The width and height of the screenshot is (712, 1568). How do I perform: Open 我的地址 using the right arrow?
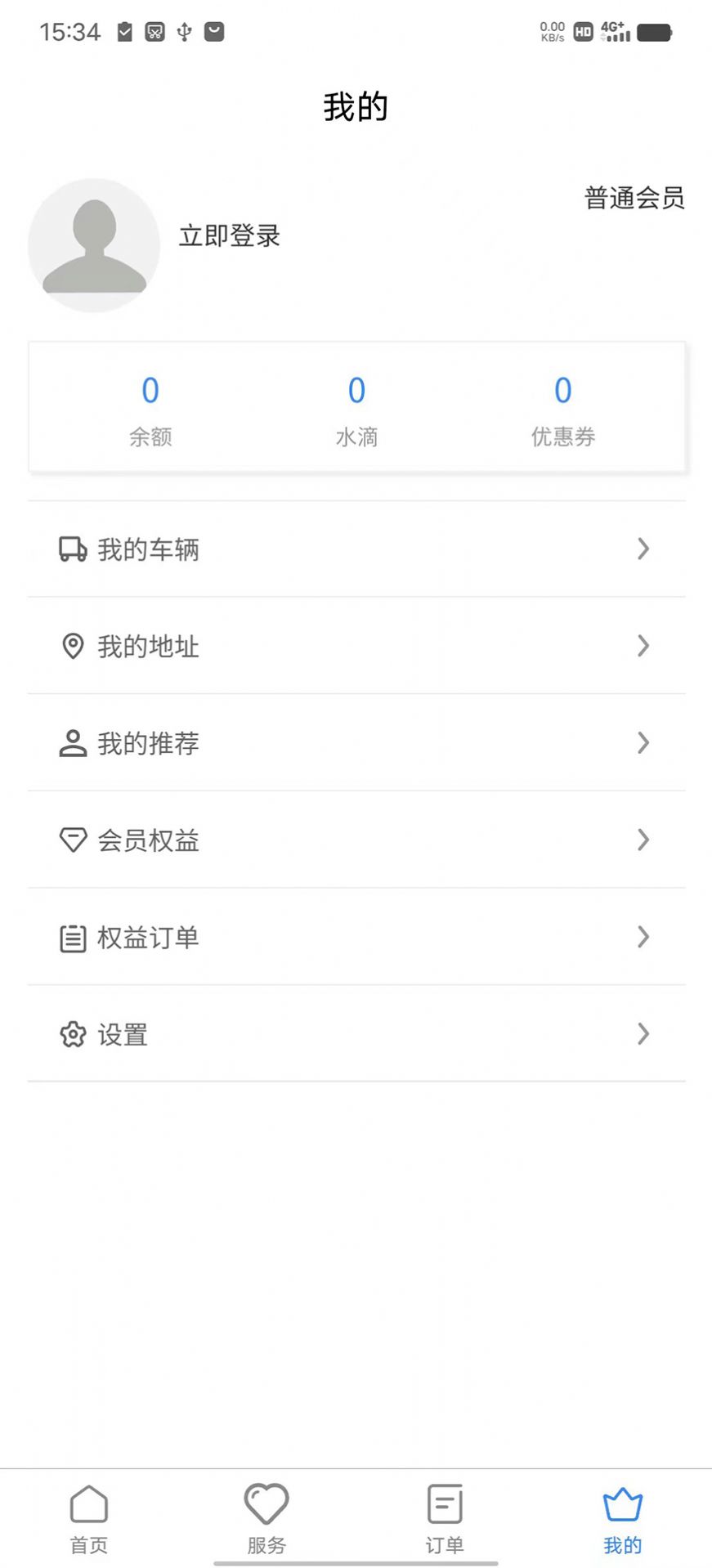643,646
